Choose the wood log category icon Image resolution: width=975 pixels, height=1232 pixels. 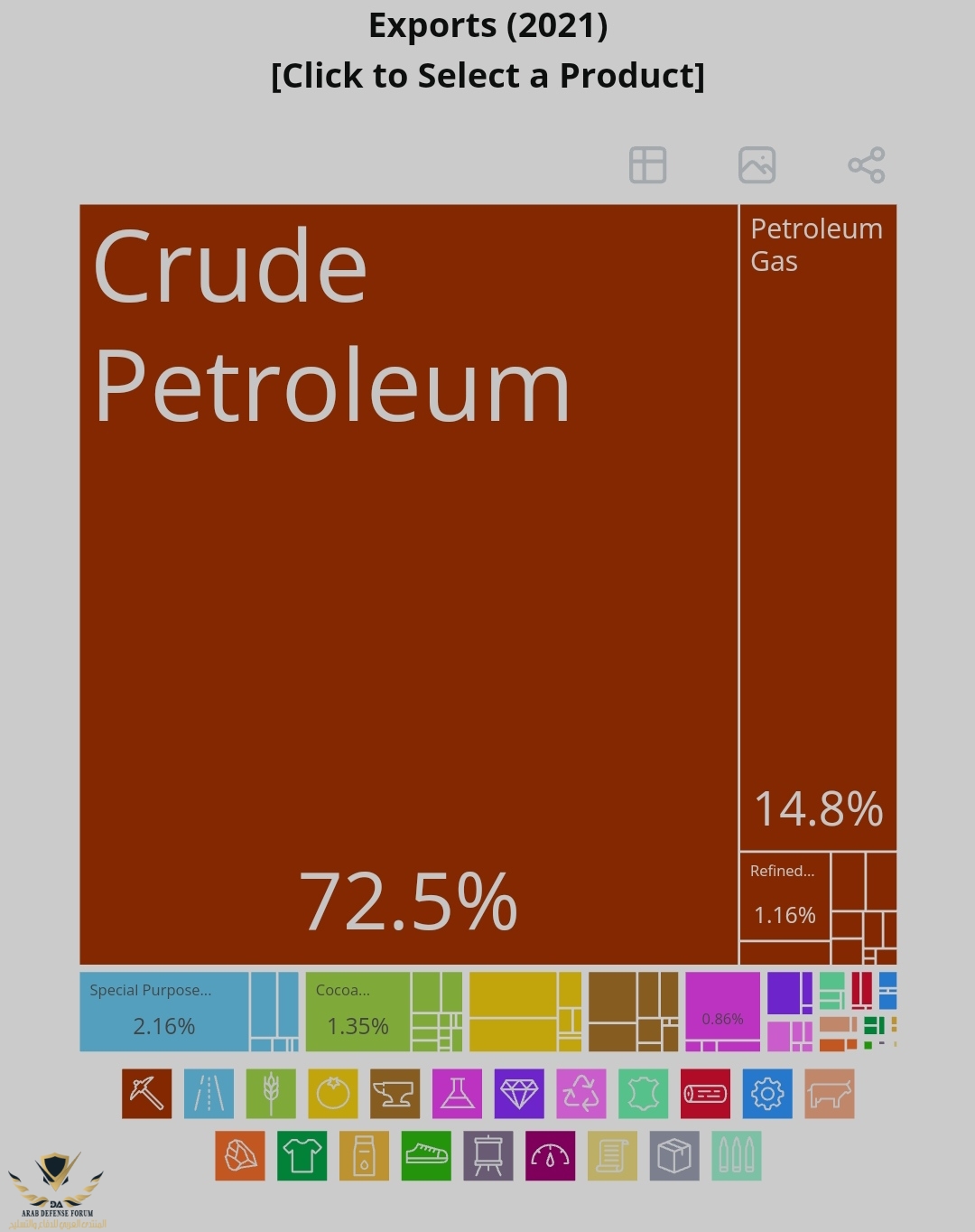click(x=705, y=1094)
